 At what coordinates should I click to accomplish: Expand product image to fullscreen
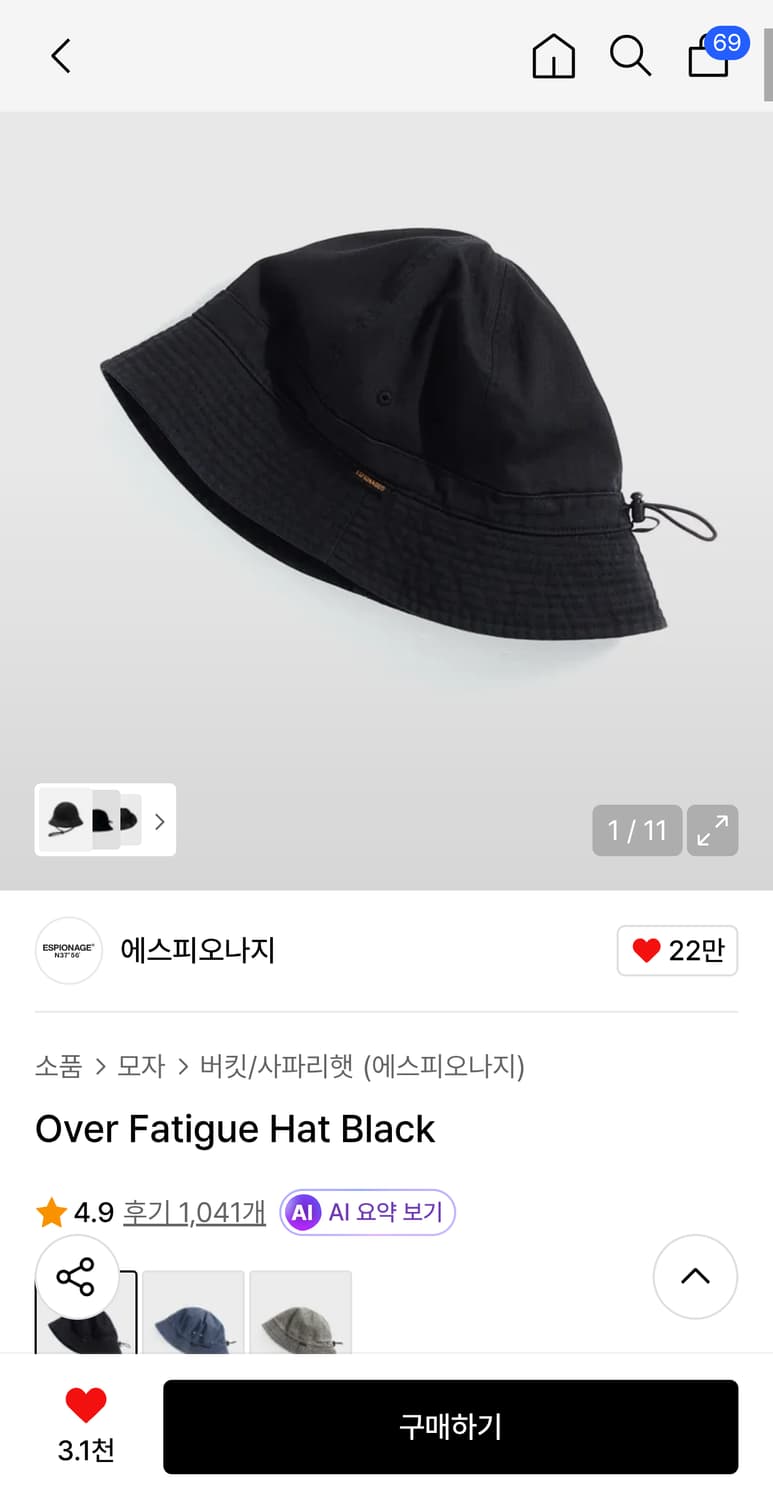[x=712, y=830]
